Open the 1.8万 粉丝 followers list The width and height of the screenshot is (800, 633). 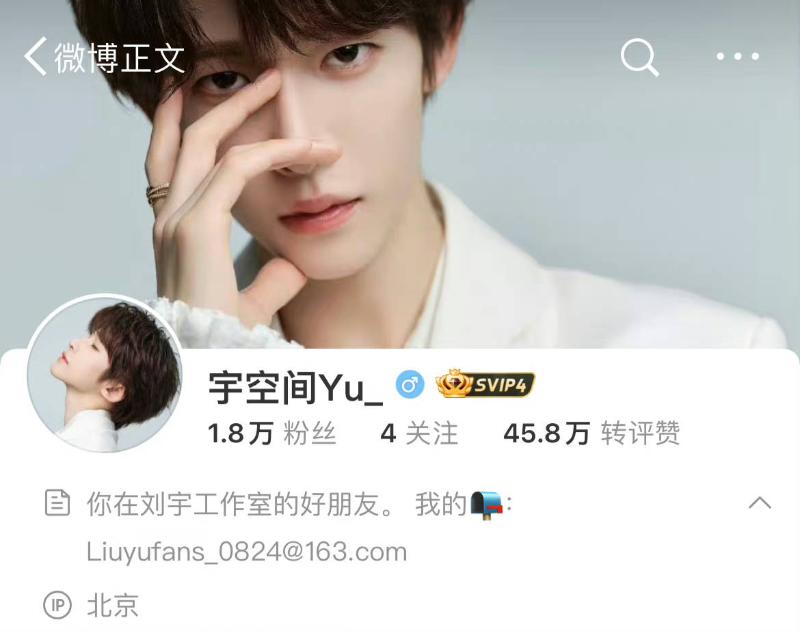272,433
